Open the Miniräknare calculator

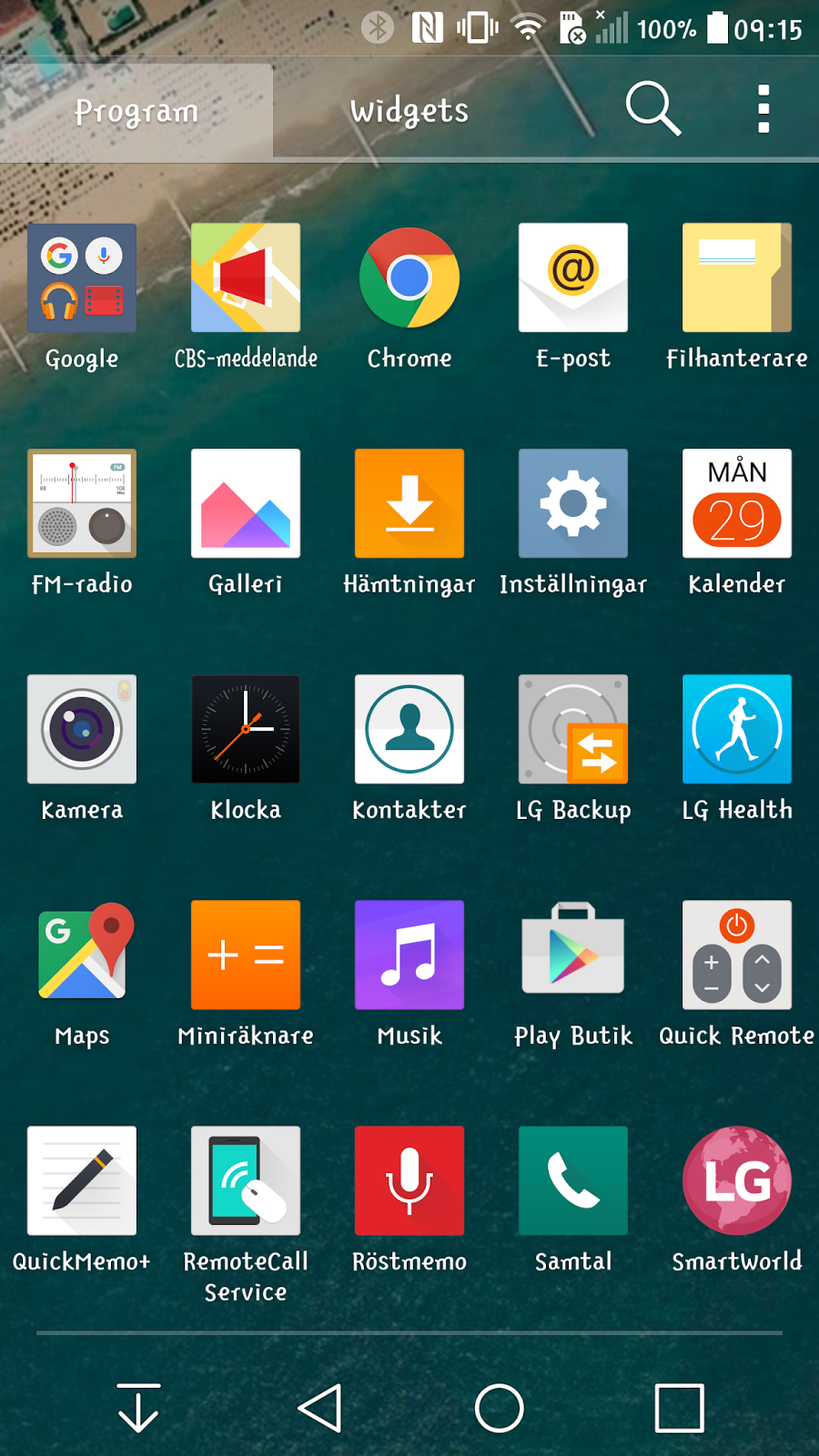click(246, 955)
